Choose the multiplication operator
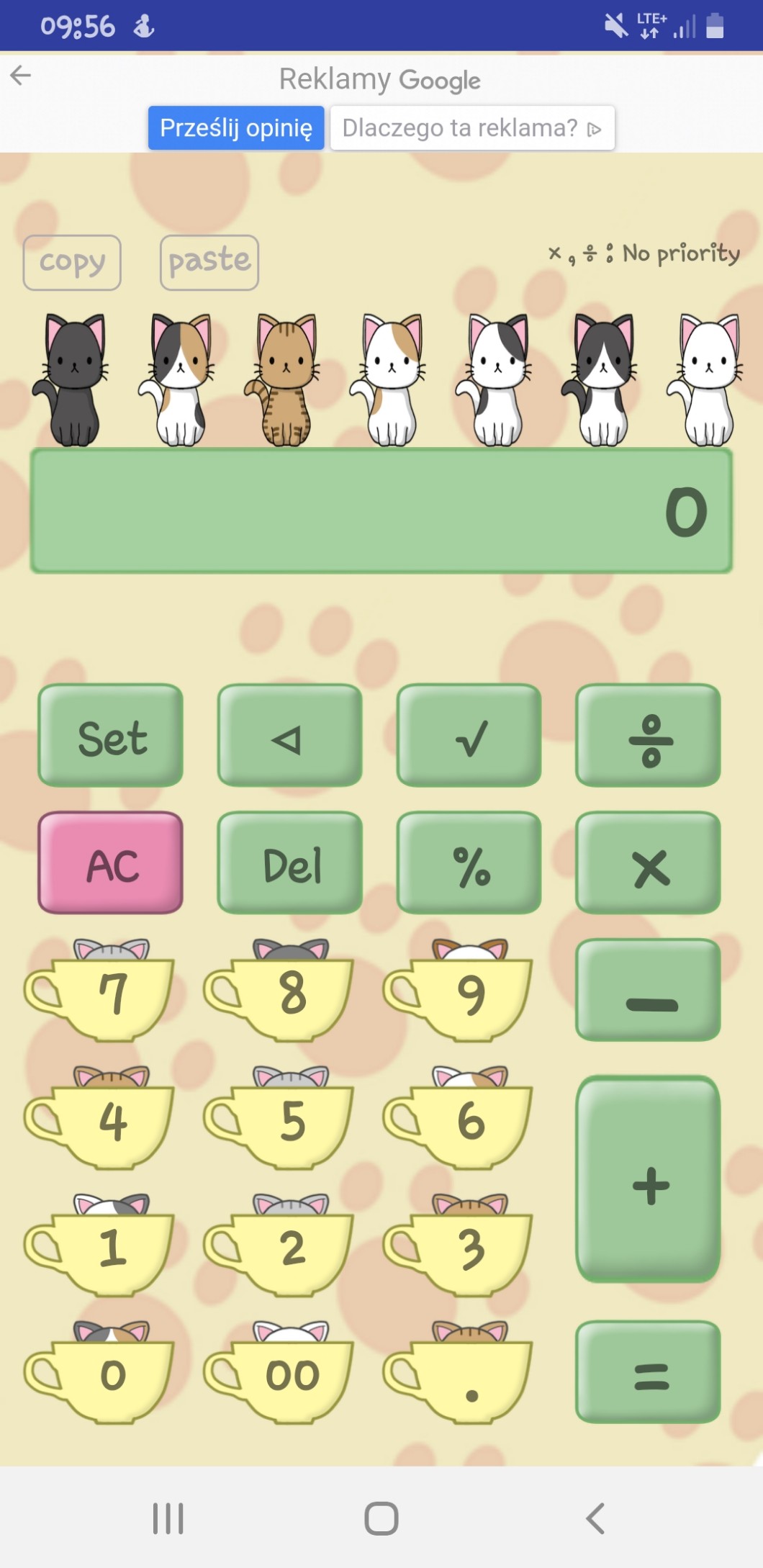This screenshot has width=763, height=1568. (x=649, y=863)
